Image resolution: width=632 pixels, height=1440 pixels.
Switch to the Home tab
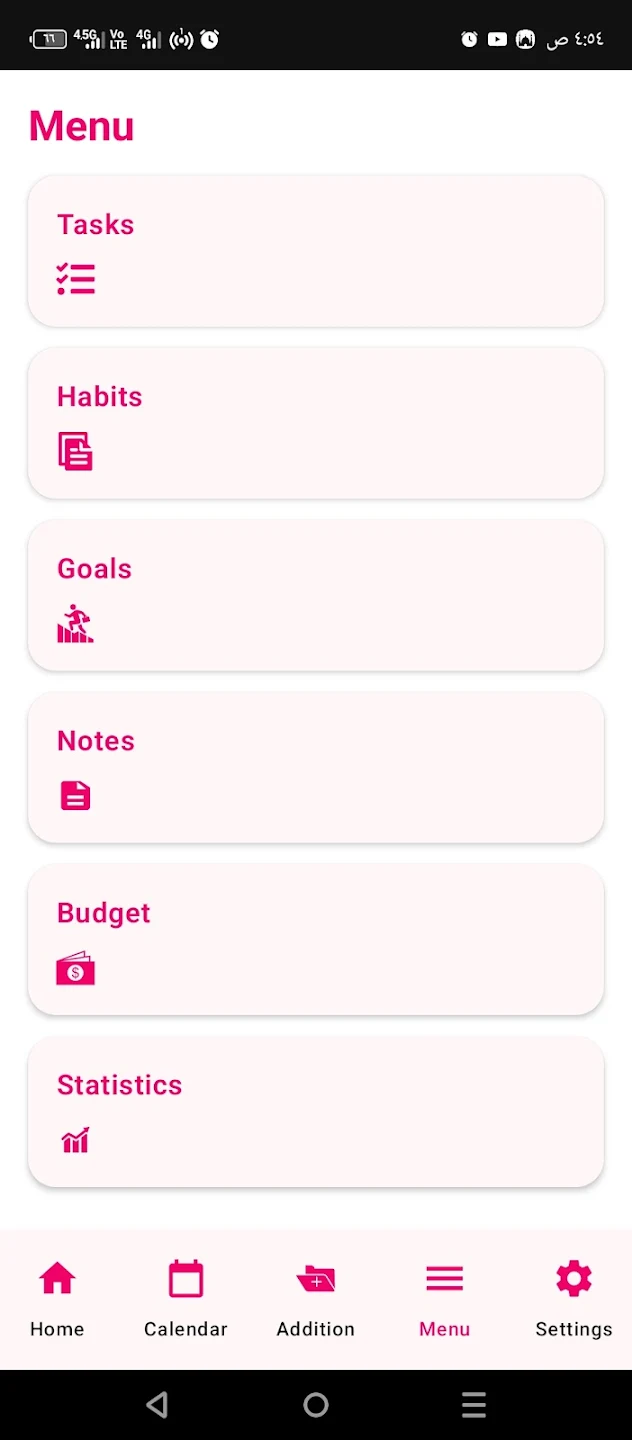57,1298
